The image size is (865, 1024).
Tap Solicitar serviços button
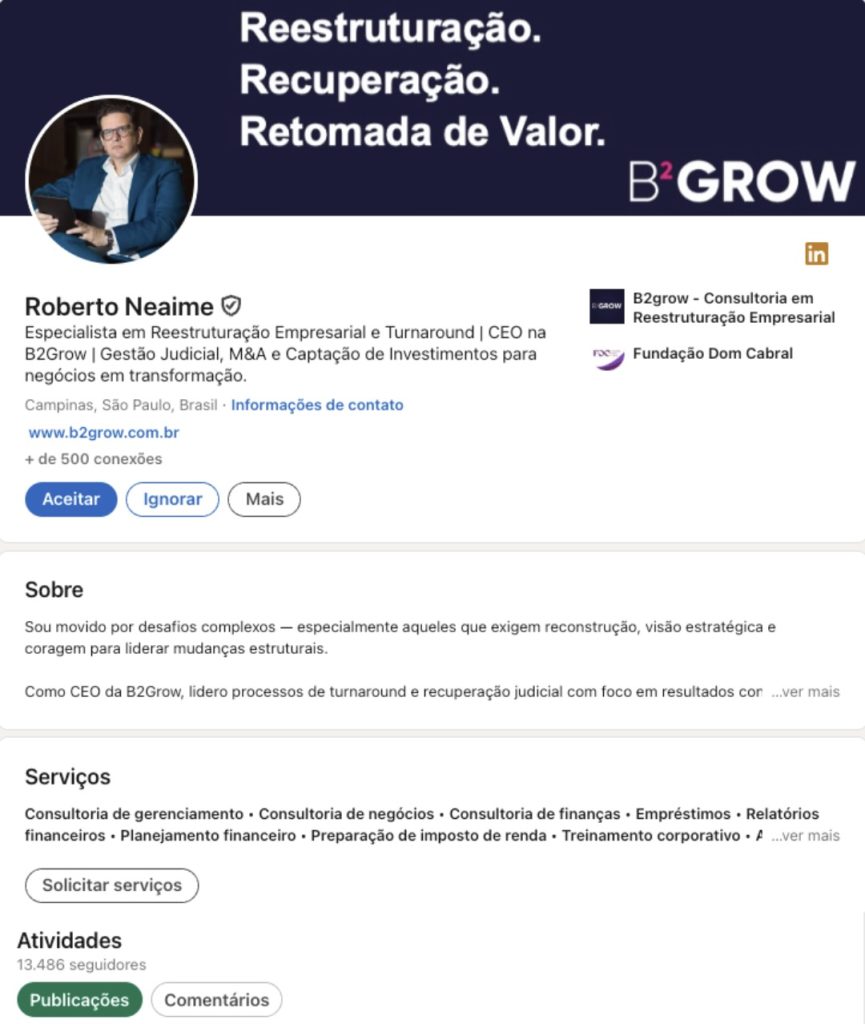point(112,885)
